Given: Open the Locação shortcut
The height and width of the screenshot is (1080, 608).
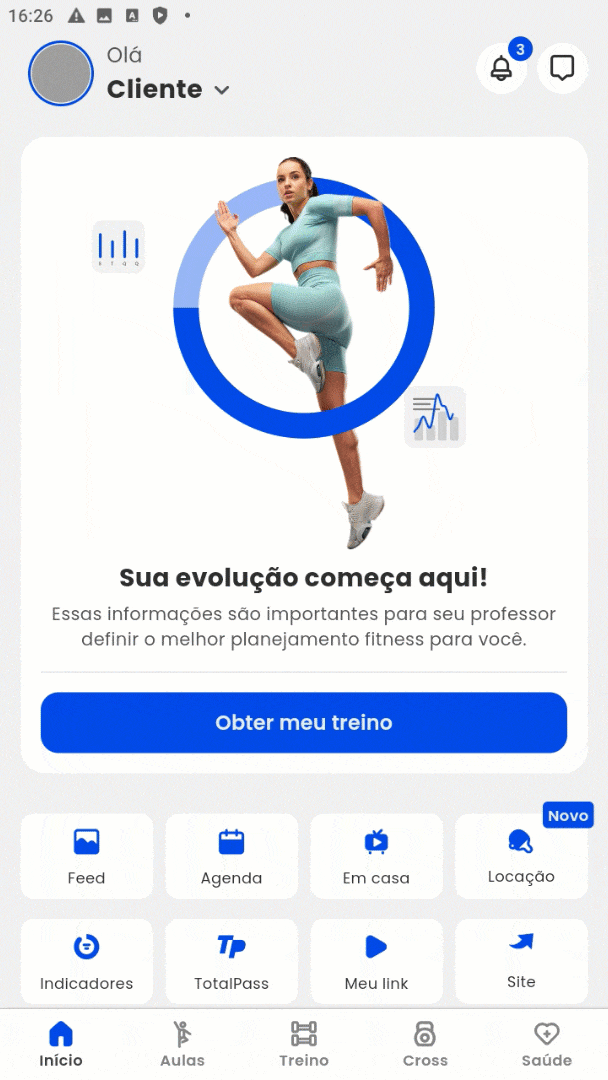Looking at the screenshot, I should point(521,856).
